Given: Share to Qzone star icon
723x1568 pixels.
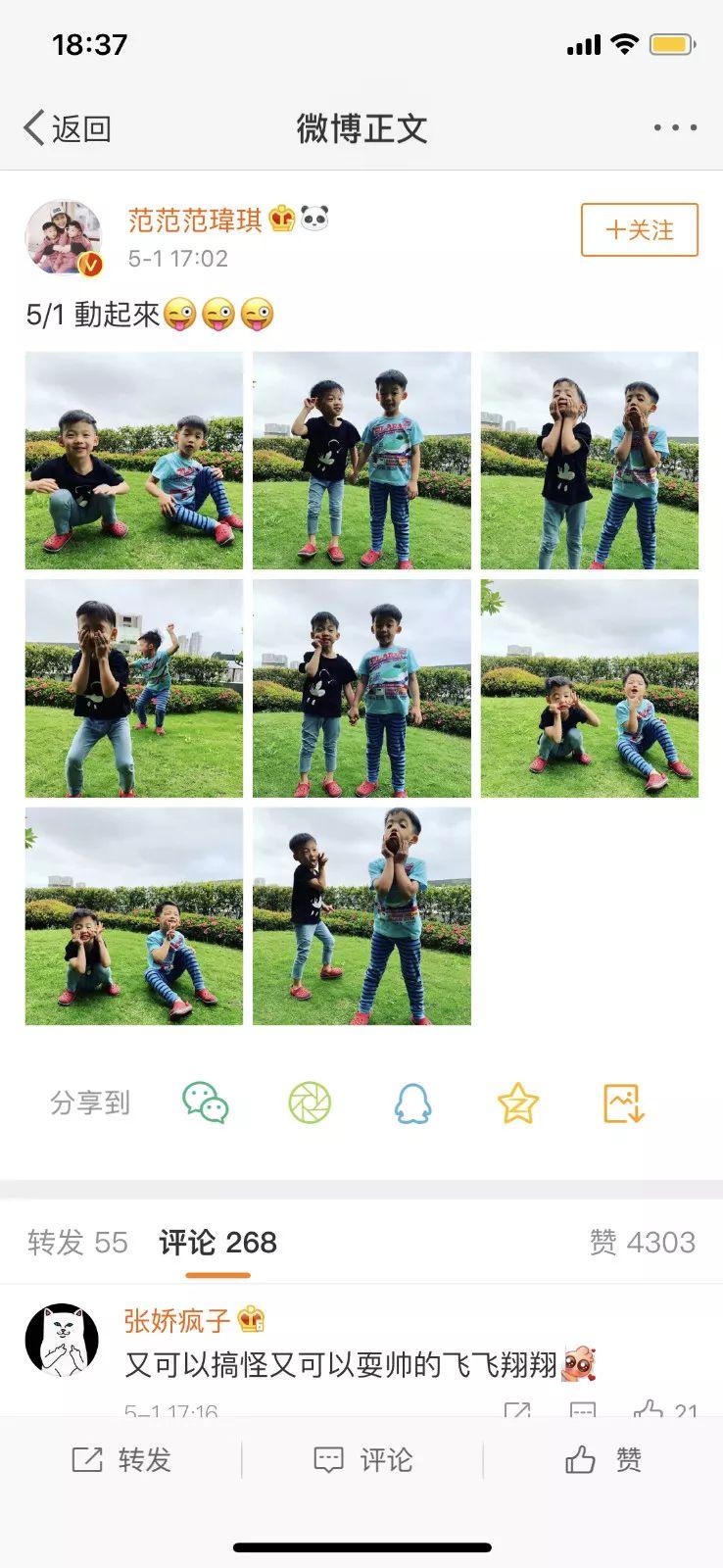Looking at the screenshot, I should pos(517,1103).
